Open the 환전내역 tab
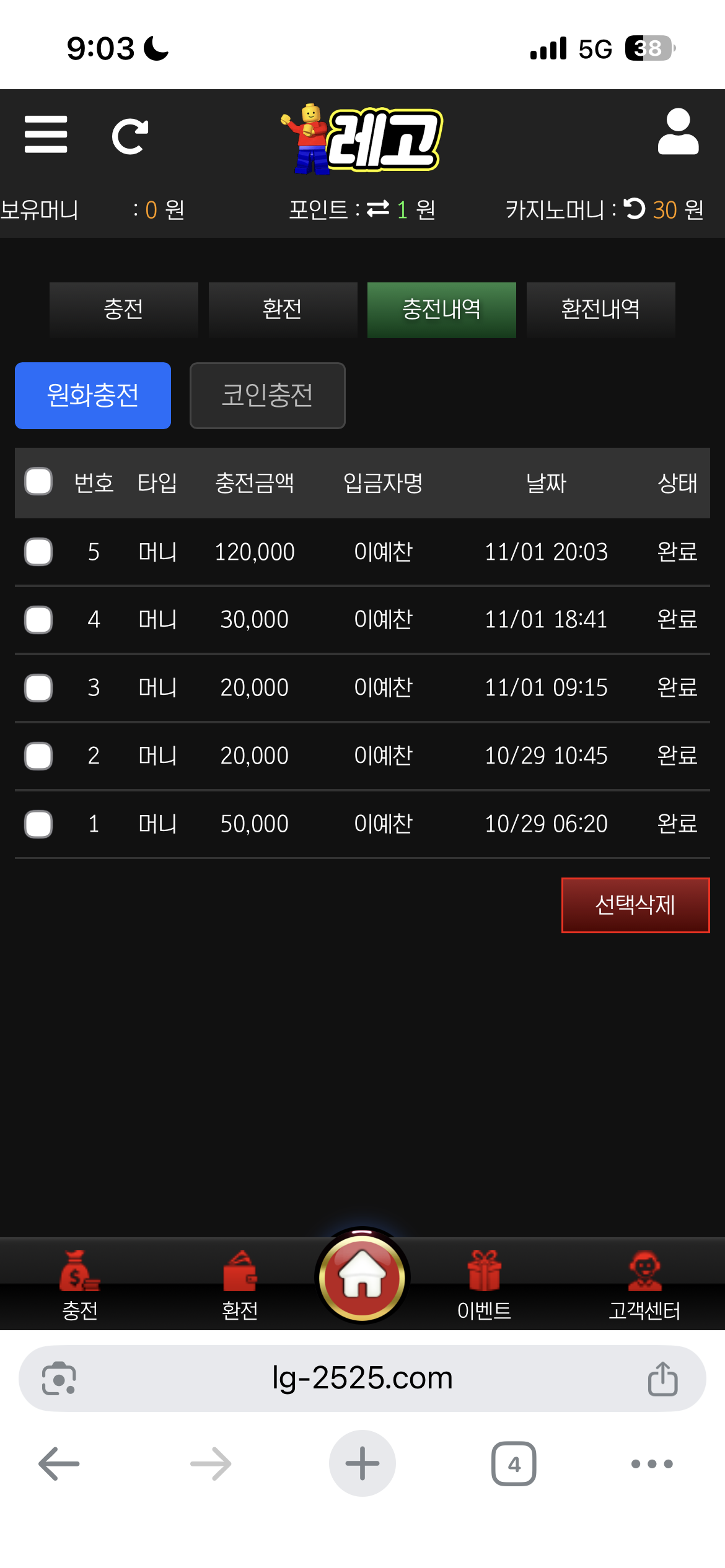This screenshot has height=1568, width=725. 600,310
